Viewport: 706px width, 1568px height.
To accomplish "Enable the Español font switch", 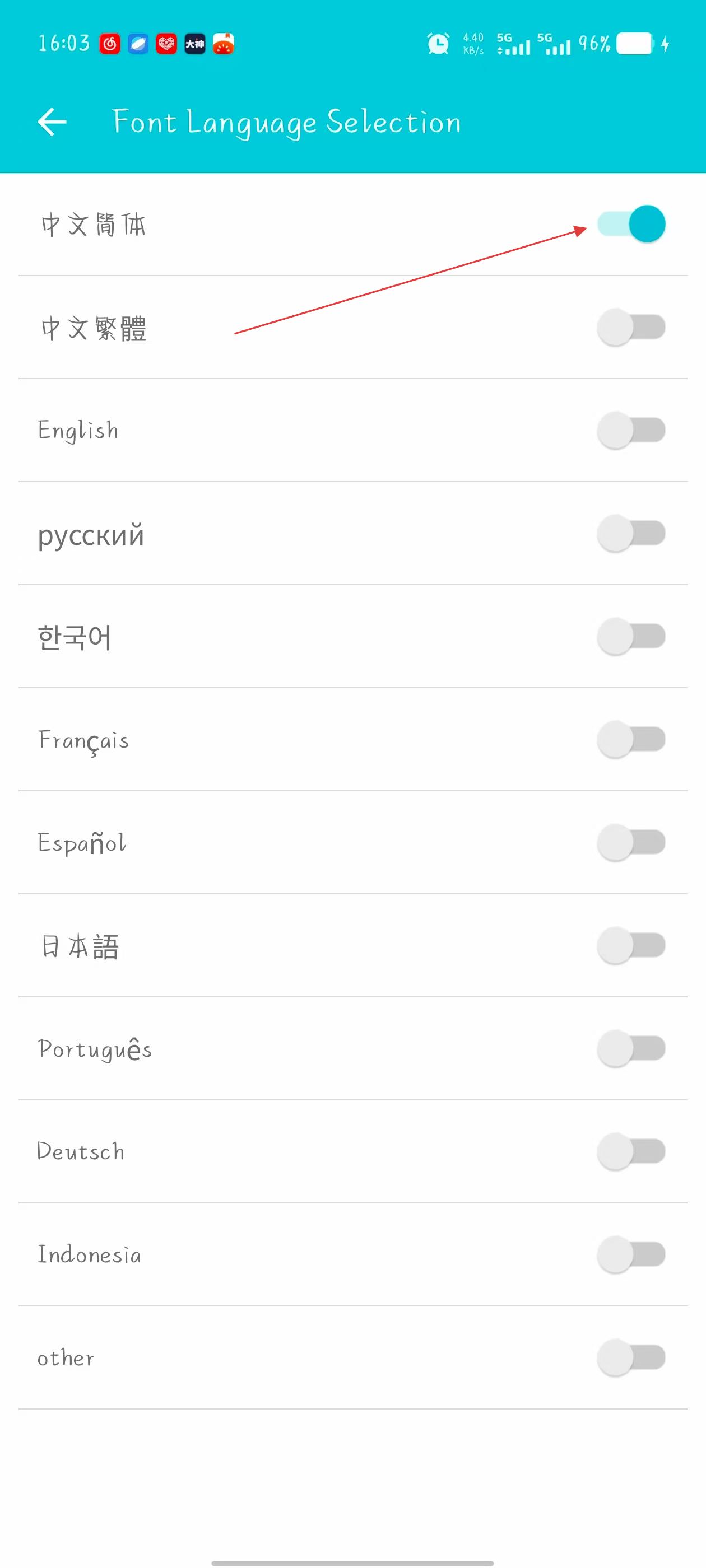I will [x=631, y=842].
